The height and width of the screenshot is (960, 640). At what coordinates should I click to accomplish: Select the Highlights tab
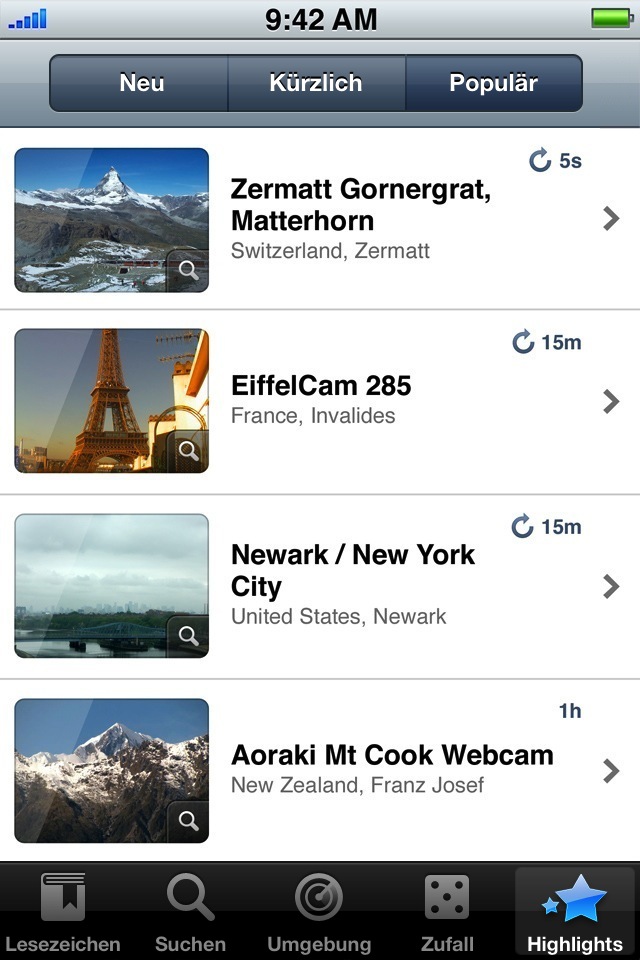pyautogui.click(x=575, y=912)
